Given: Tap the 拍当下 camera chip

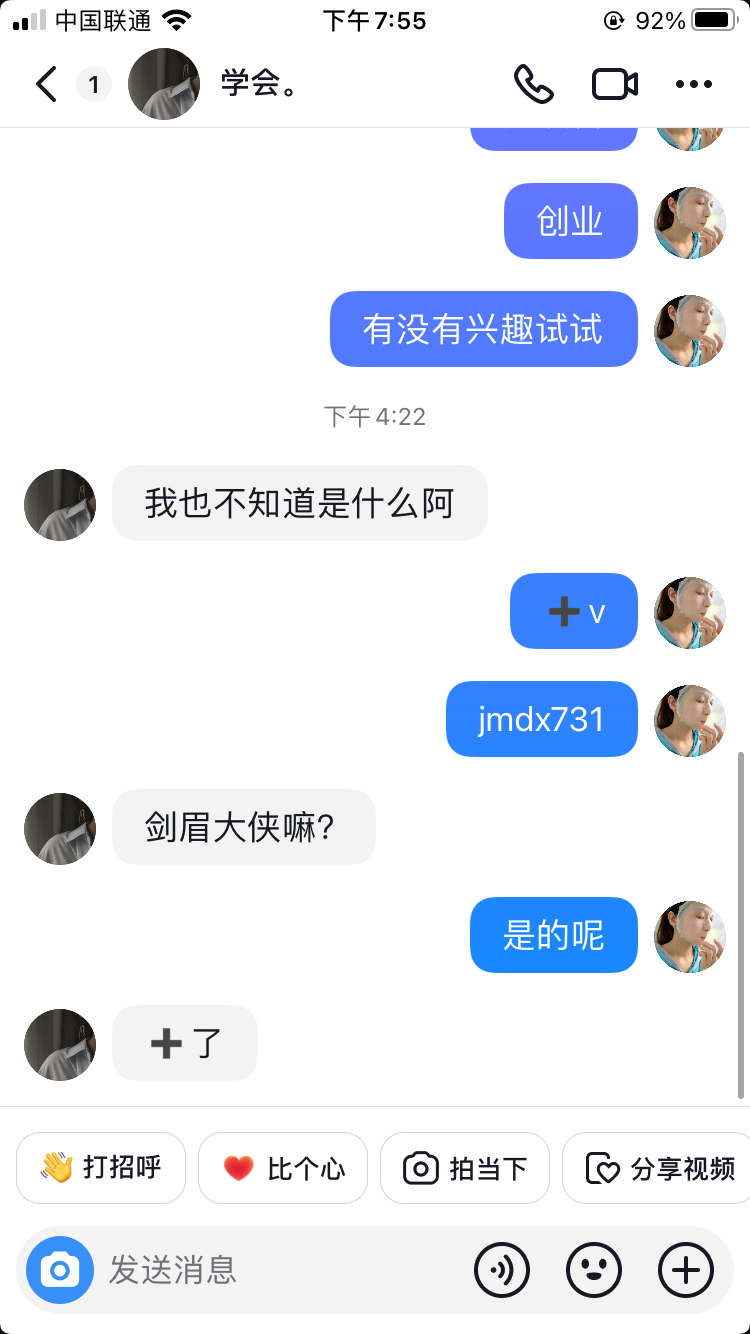Looking at the screenshot, I should [x=465, y=1168].
